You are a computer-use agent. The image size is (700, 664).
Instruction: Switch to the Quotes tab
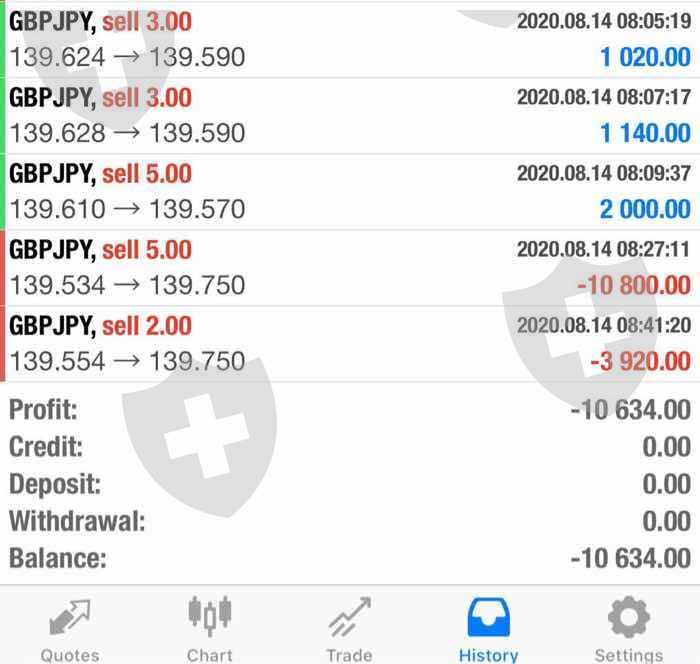[69, 628]
